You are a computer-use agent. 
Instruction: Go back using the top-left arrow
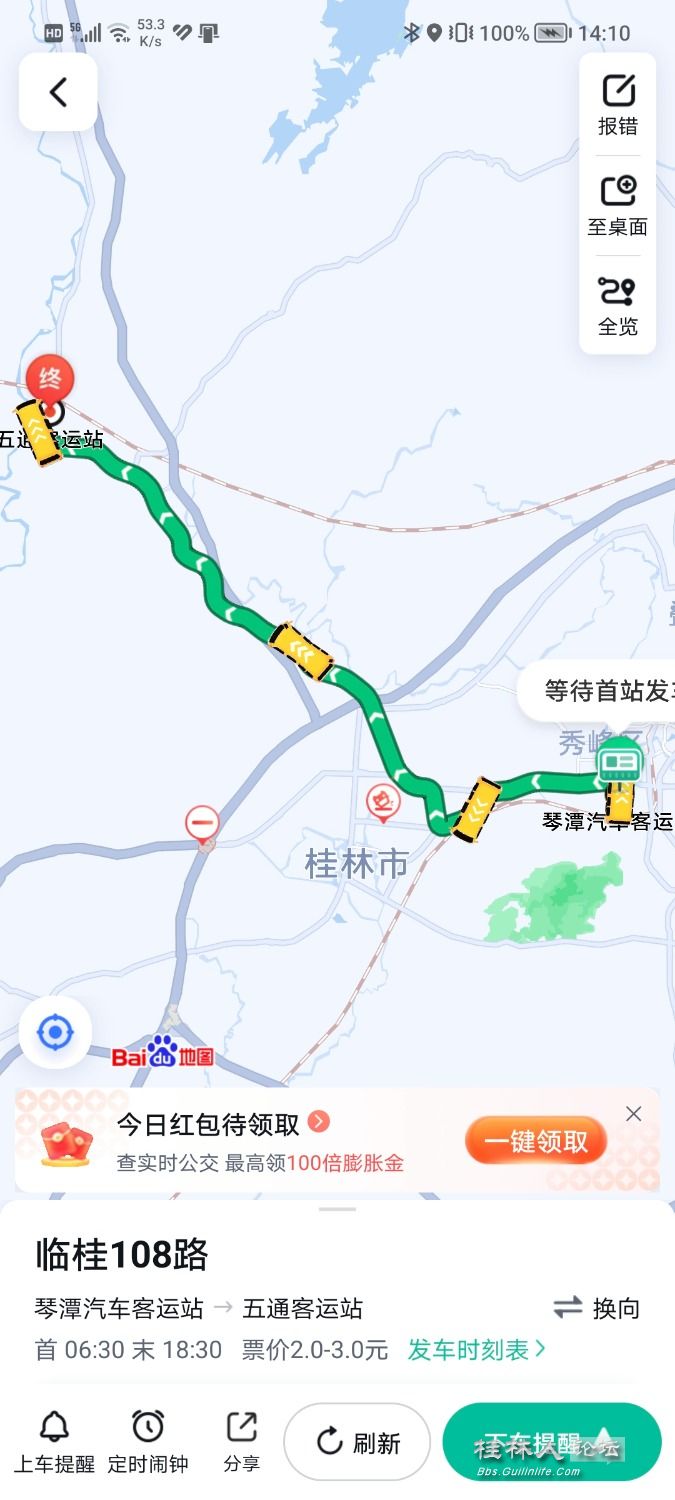tap(58, 92)
